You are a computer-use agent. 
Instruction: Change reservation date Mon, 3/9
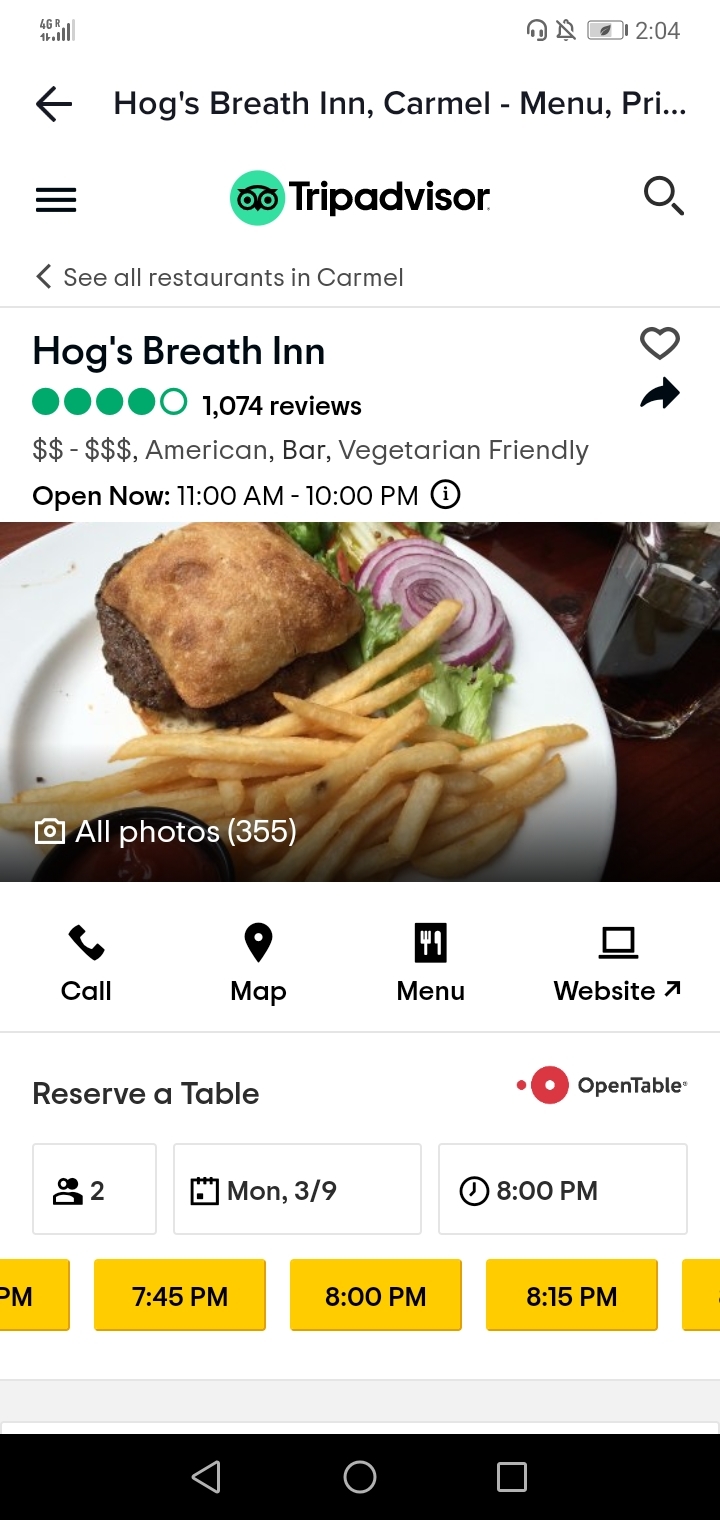click(297, 1190)
